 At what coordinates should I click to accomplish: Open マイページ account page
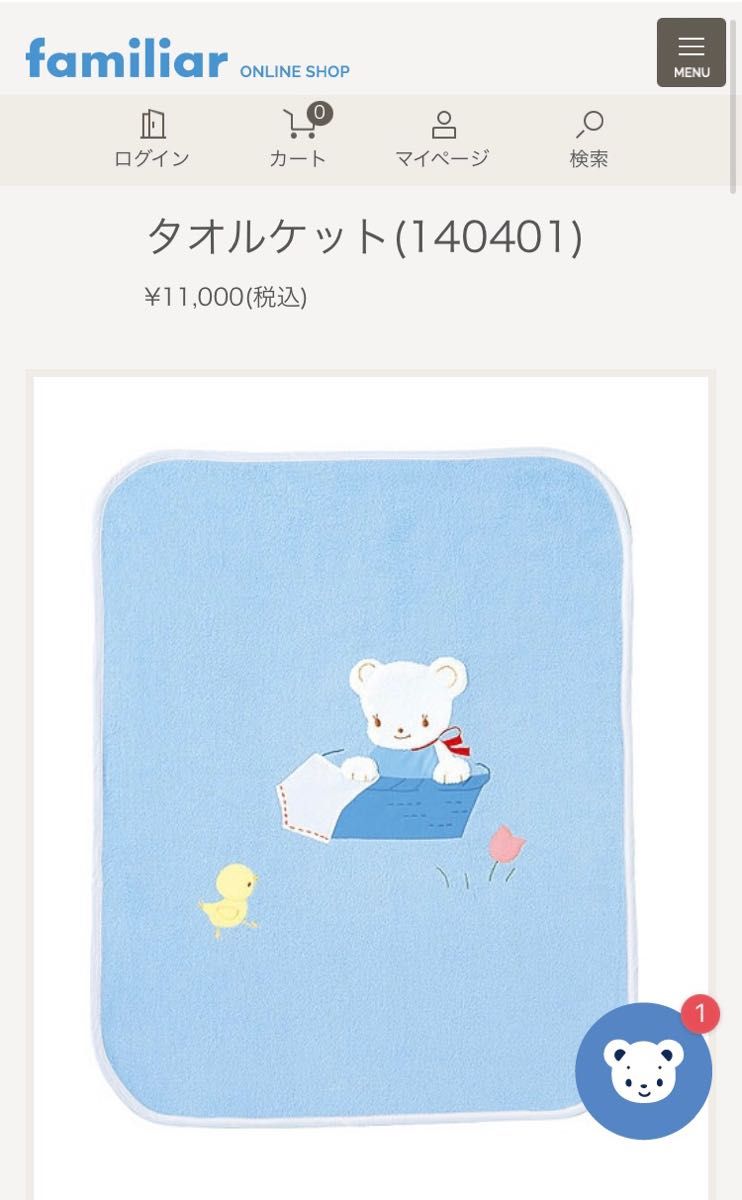click(x=442, y=139)
